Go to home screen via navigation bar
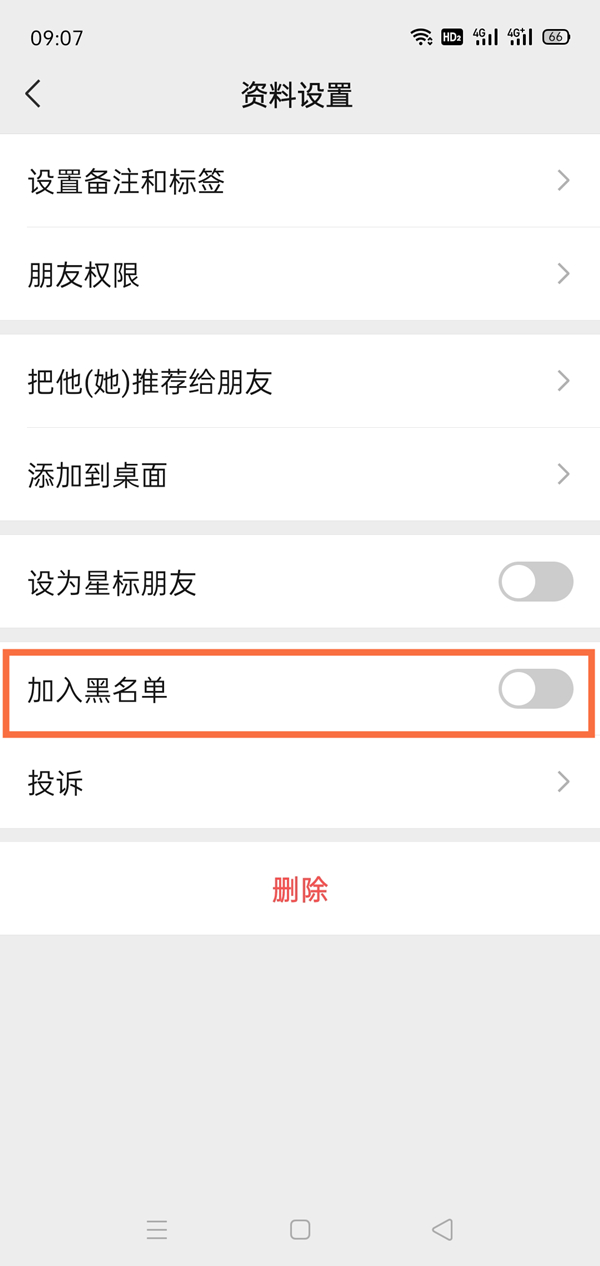Image resolution: width=600 pixels, height=1266 pixels. tap(300, 1229)
